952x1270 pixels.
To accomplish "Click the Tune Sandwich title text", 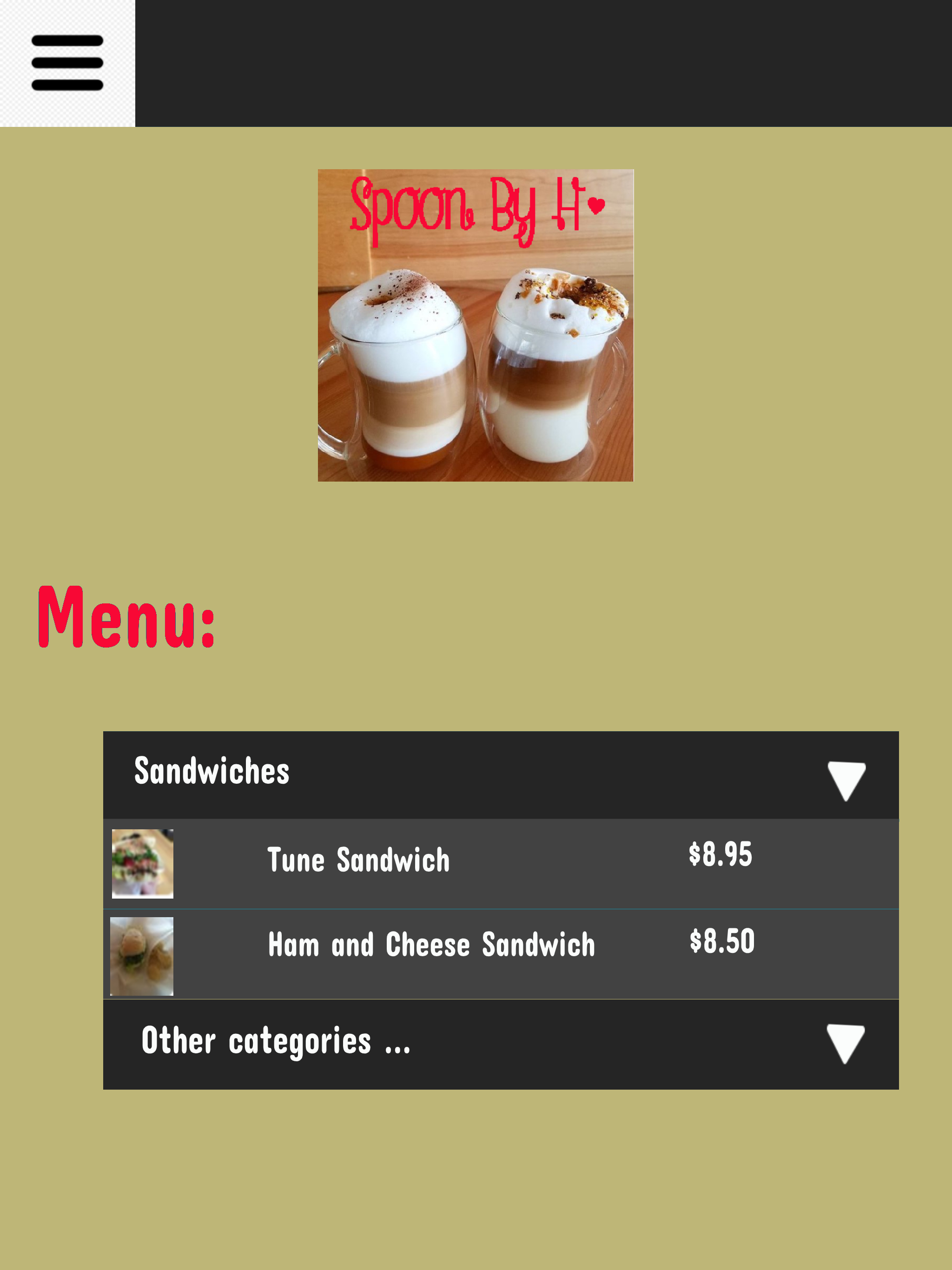I will 358,860.
